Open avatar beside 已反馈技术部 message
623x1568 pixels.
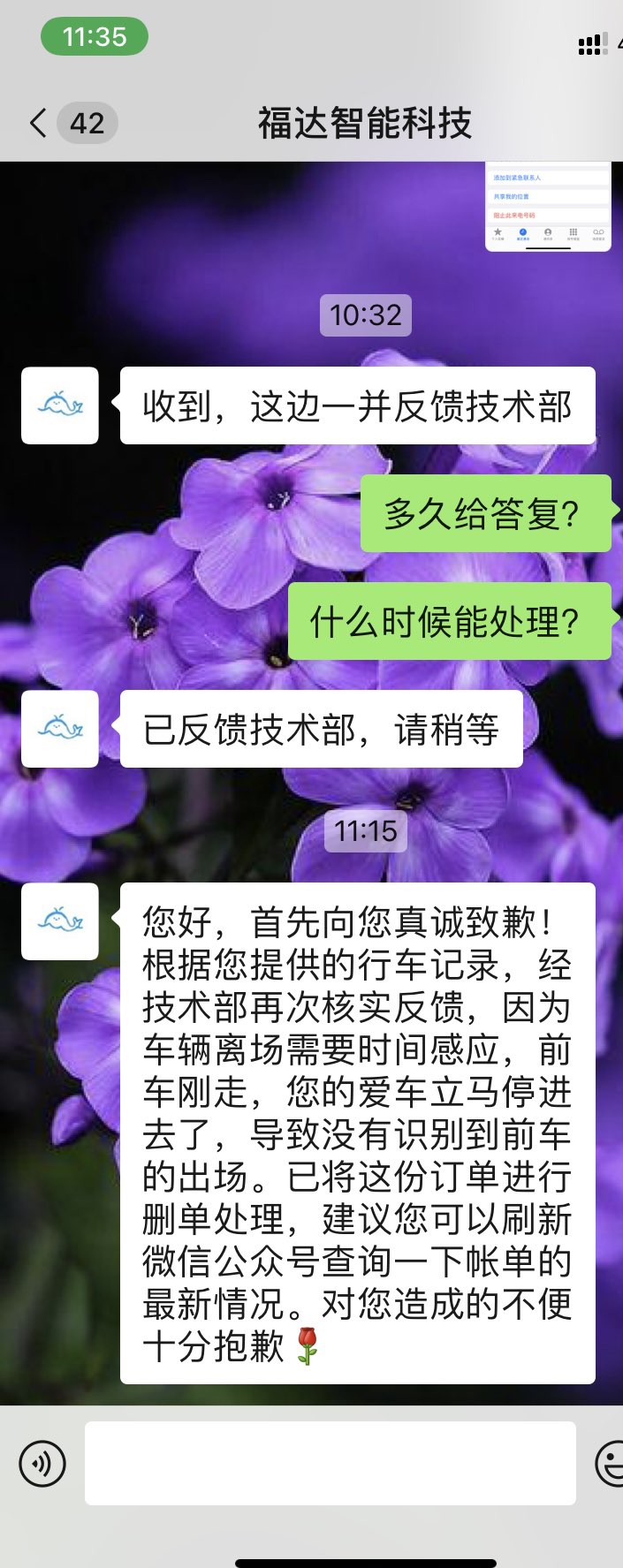click(60, 729)
